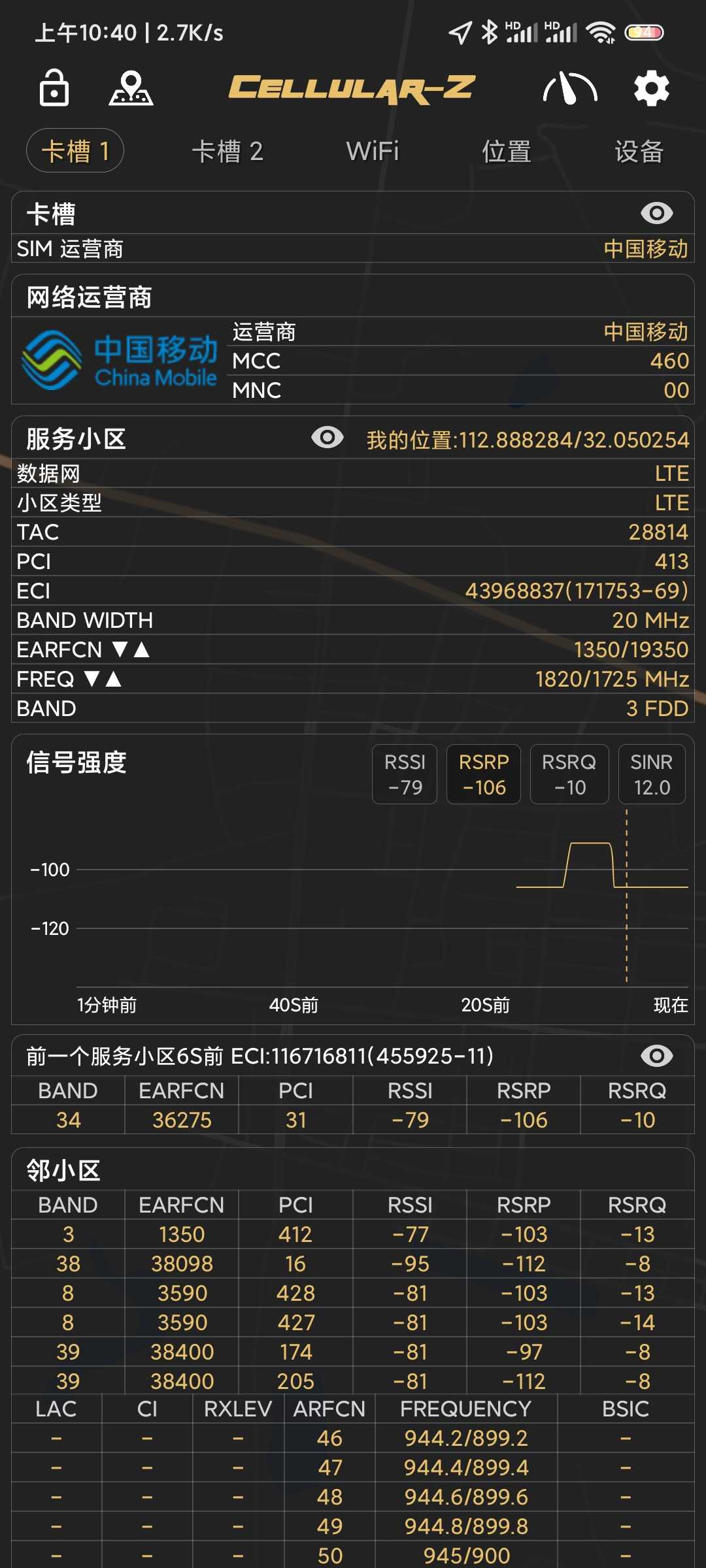The image size is (706, 1568).
Task: Select the RSRP signal metric
Action: coord(484,774)
